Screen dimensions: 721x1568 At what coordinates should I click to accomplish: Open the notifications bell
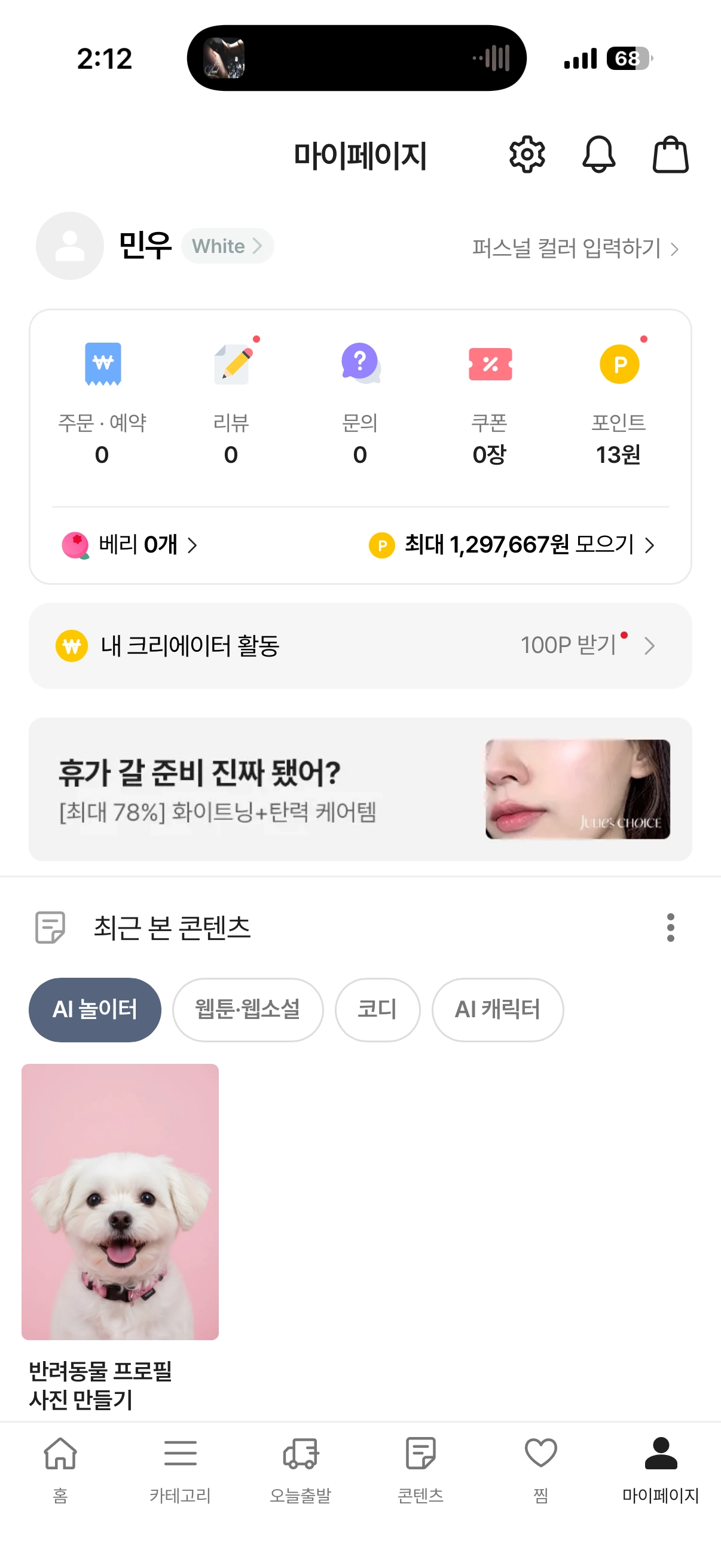(x=598, y=155)
